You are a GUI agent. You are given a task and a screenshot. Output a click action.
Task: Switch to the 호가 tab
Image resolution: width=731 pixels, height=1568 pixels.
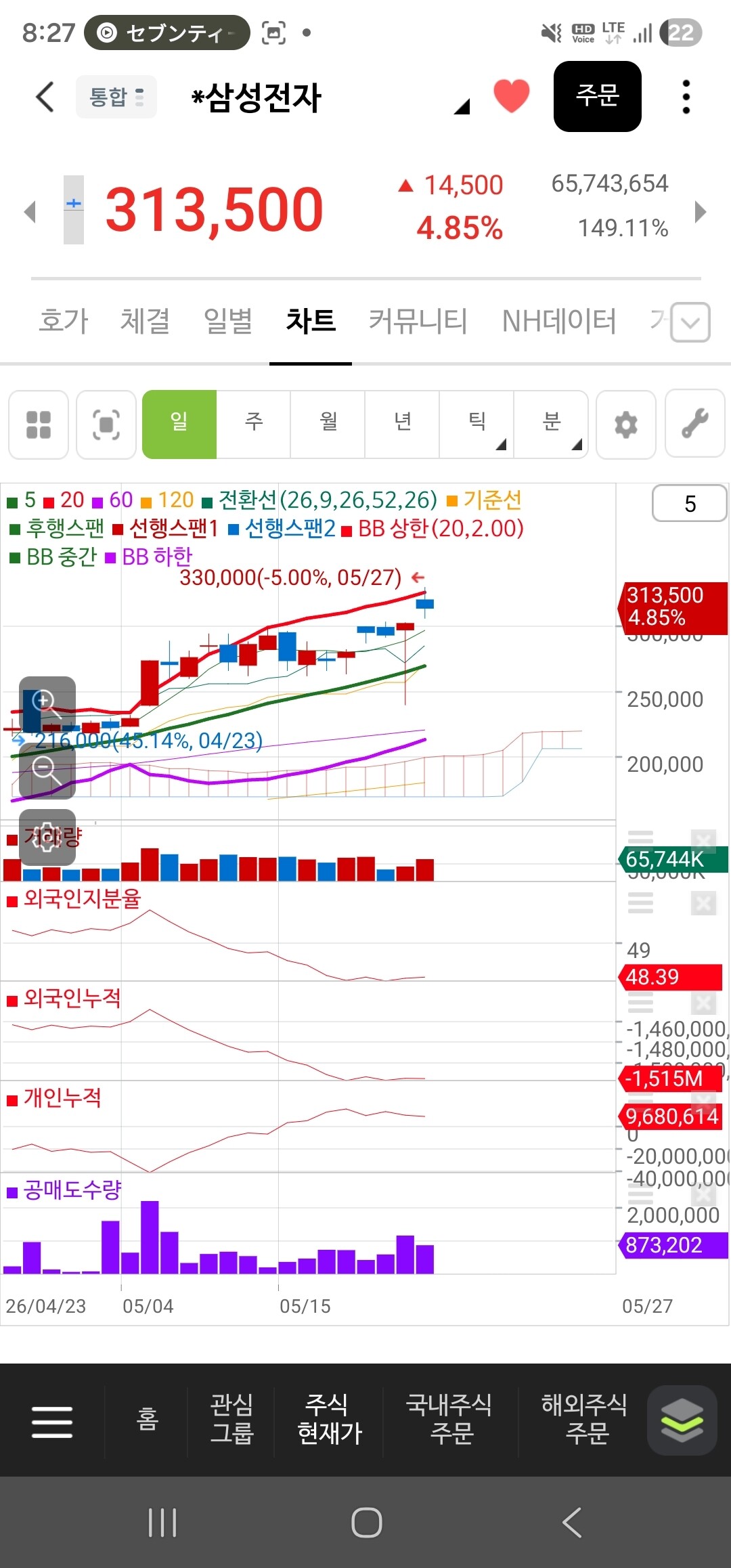[64, 321]
